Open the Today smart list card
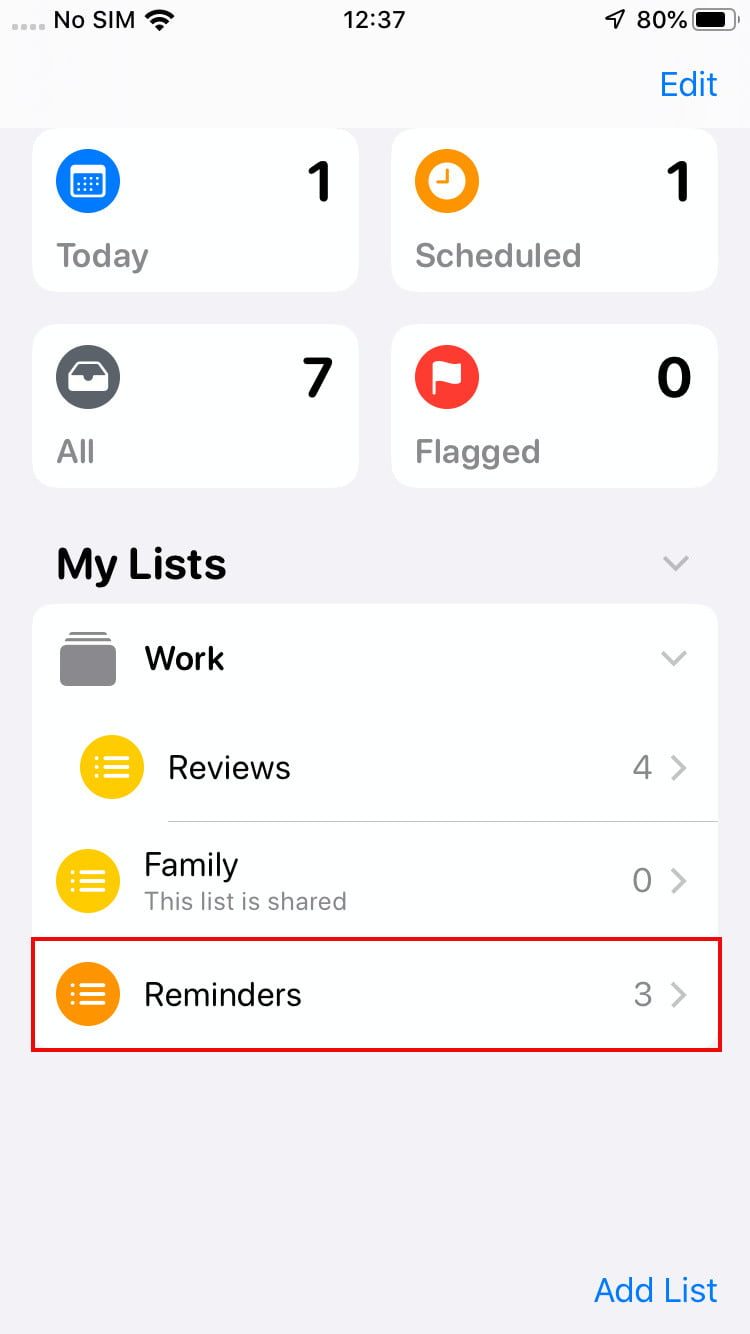Viewport: 750px width, 1334px height. [195, 212]
